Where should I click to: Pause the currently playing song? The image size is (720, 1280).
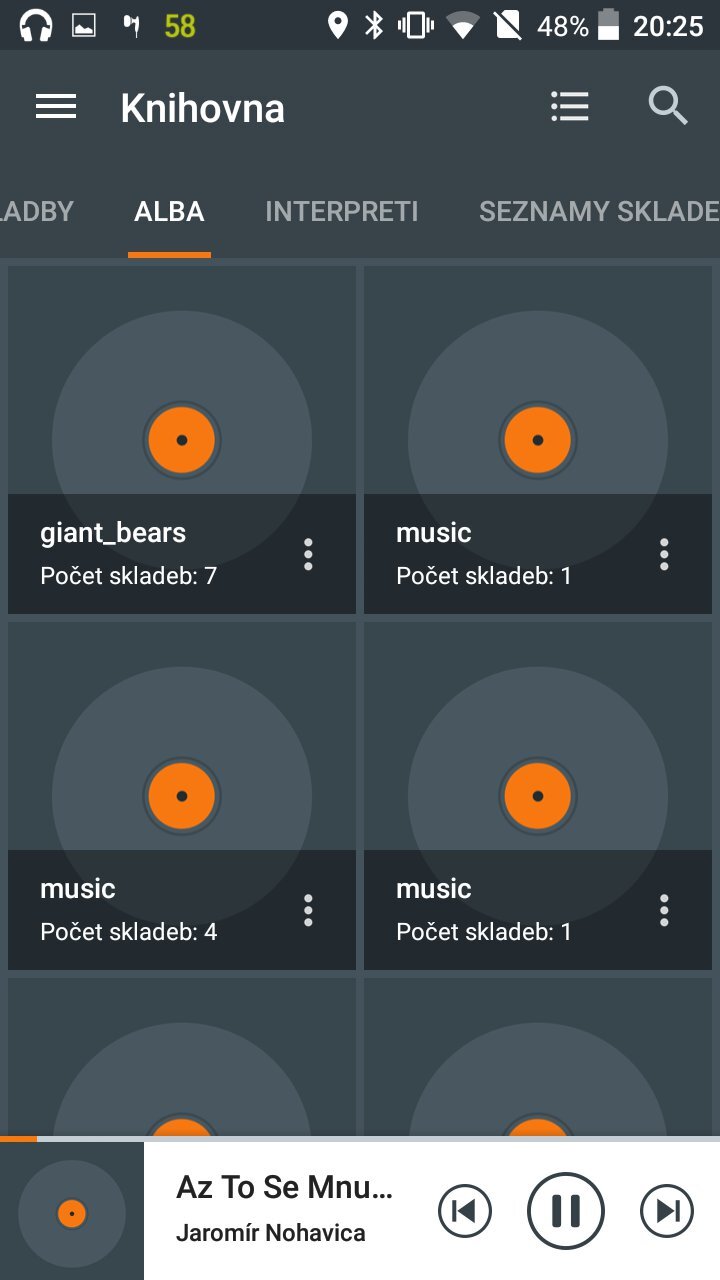[x=566, y=1210]
